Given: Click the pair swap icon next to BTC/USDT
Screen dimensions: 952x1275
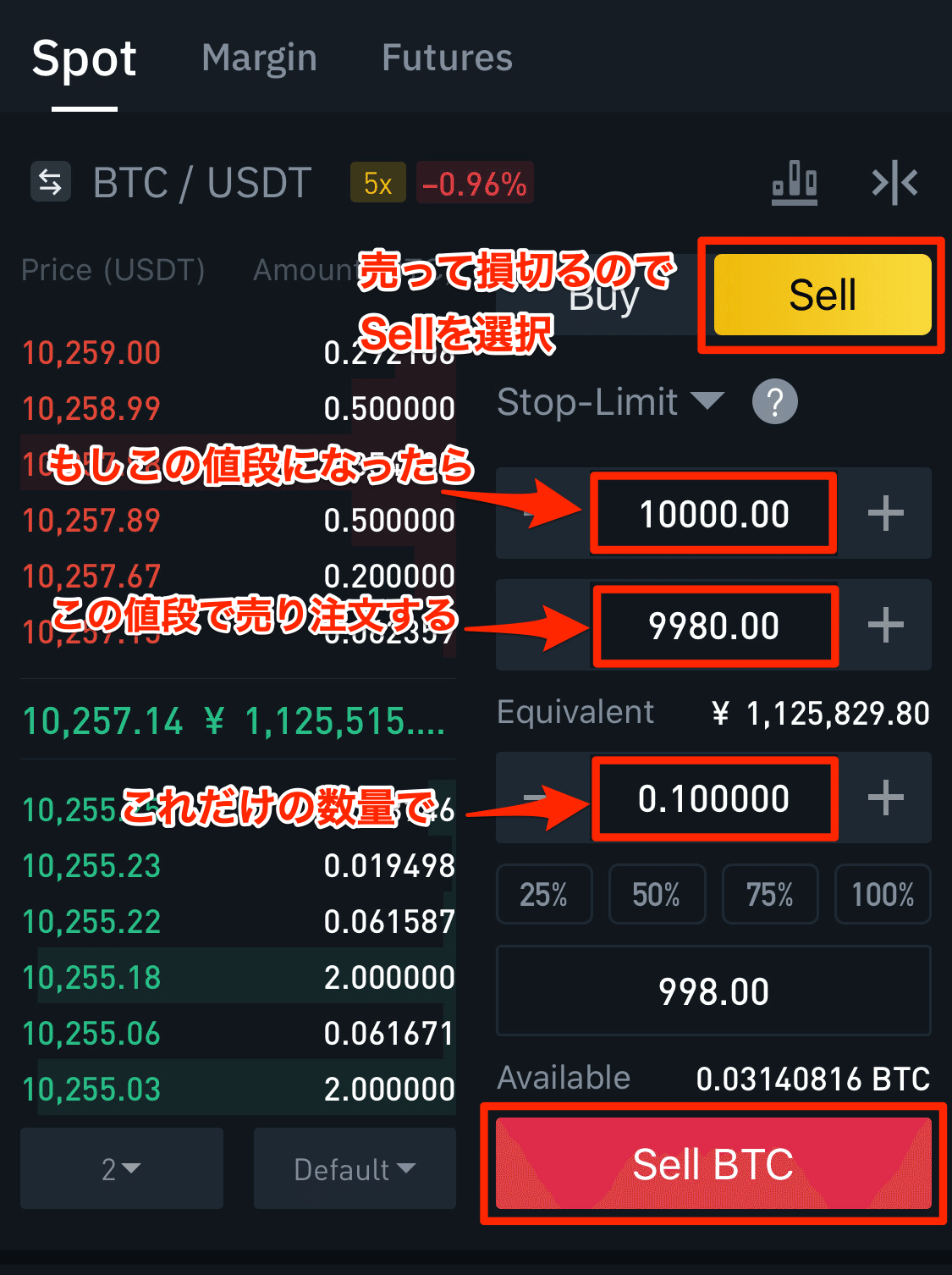Looking at the screenshot, I should (x=50, y=181).
